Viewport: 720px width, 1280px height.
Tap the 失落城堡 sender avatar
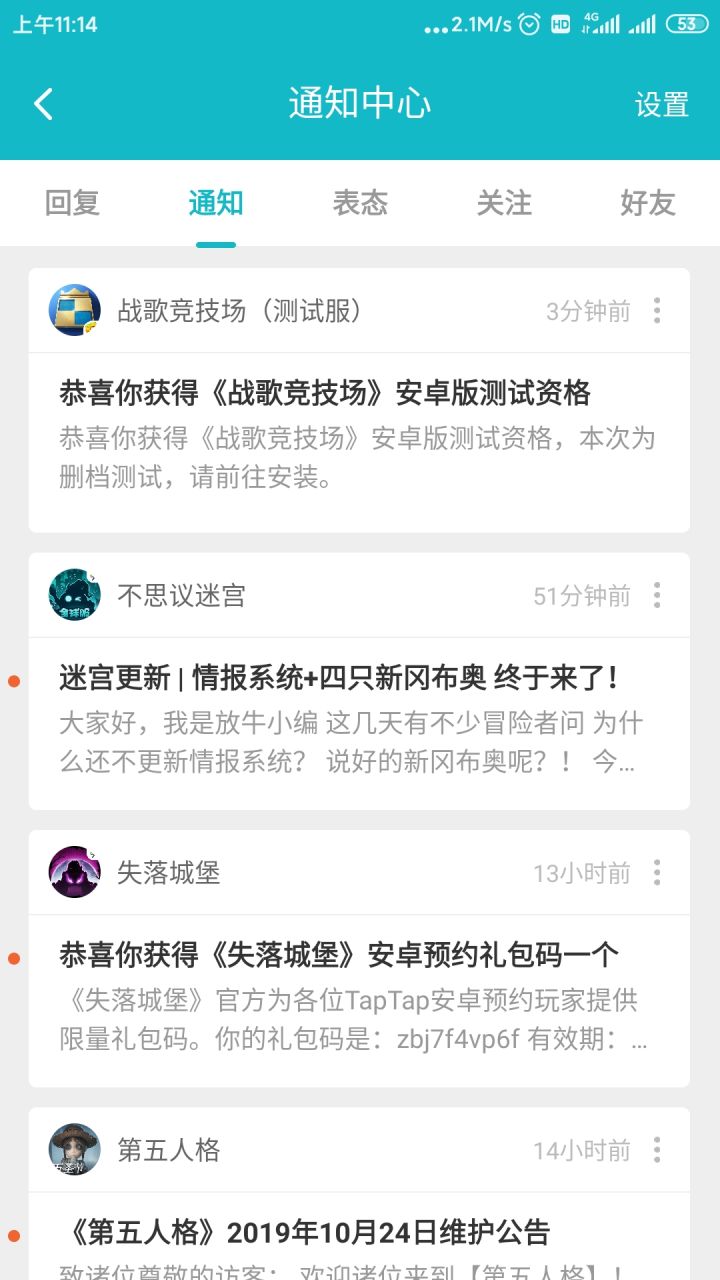point(75,872)
